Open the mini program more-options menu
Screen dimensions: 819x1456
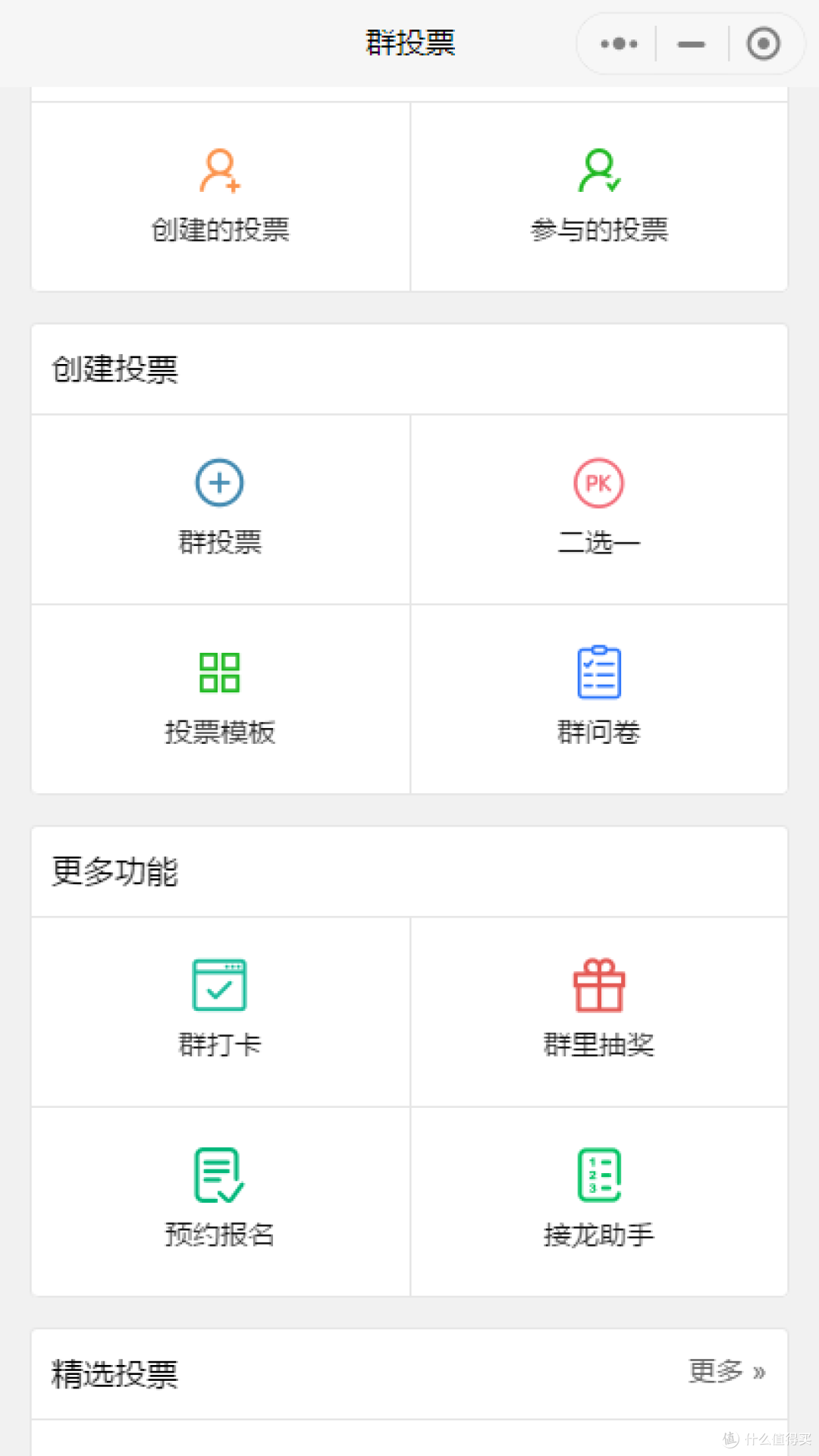pyautogui.click(x=619, y=44)
